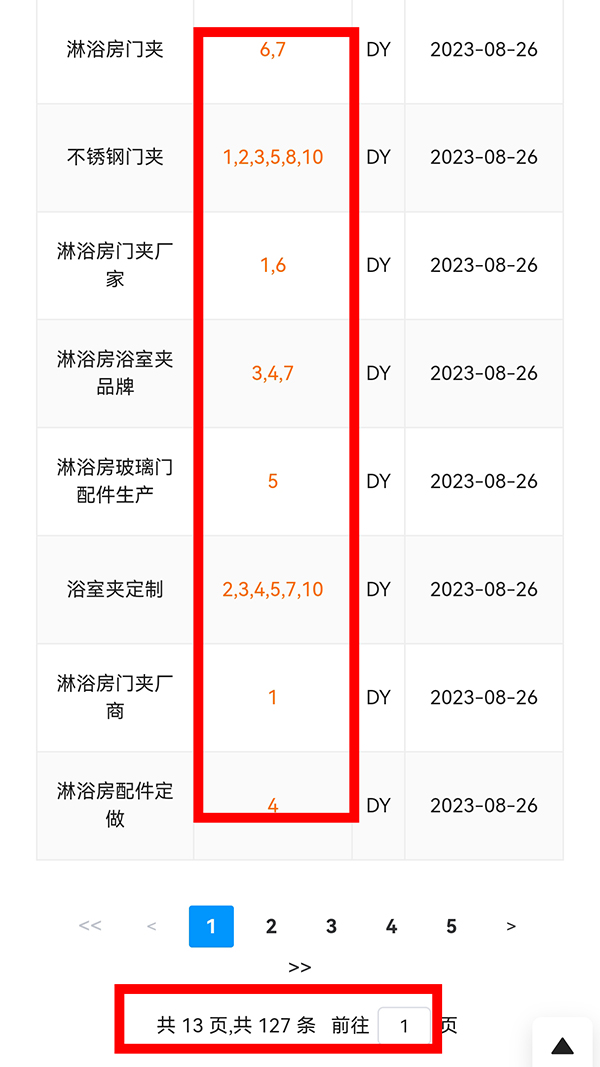Go to page 2 of results

click(x=271, y=926)
